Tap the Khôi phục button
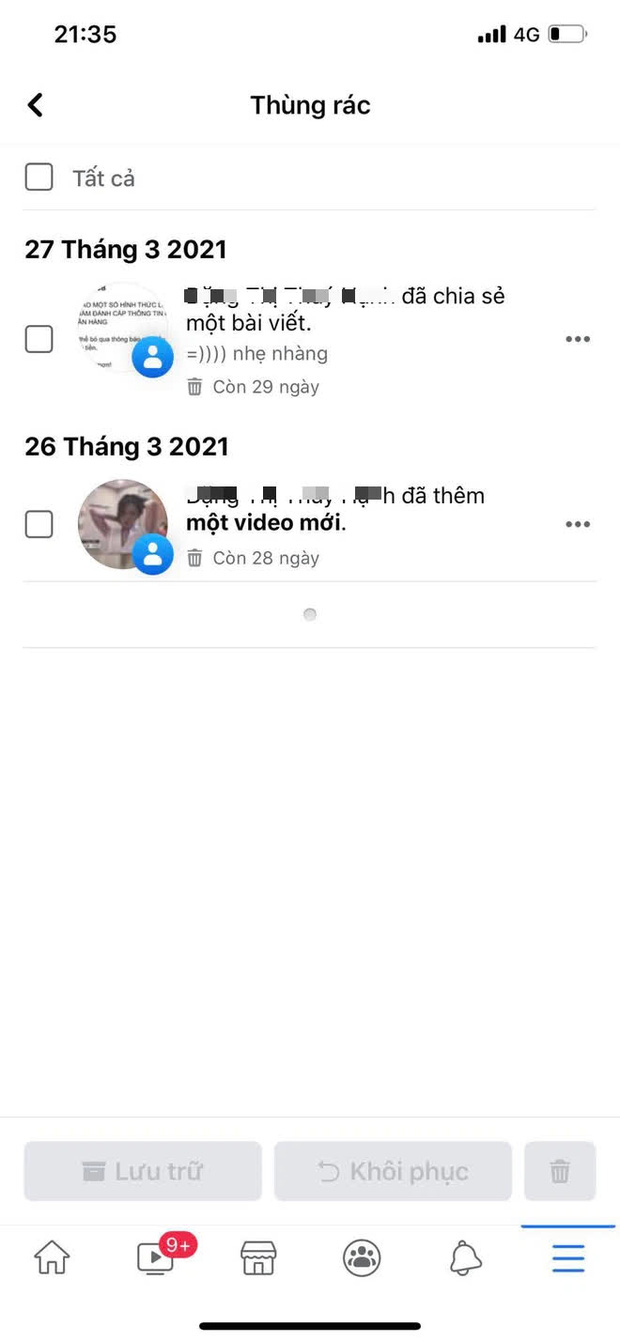Screen dimensions: 620x1342 point(393,1171)
